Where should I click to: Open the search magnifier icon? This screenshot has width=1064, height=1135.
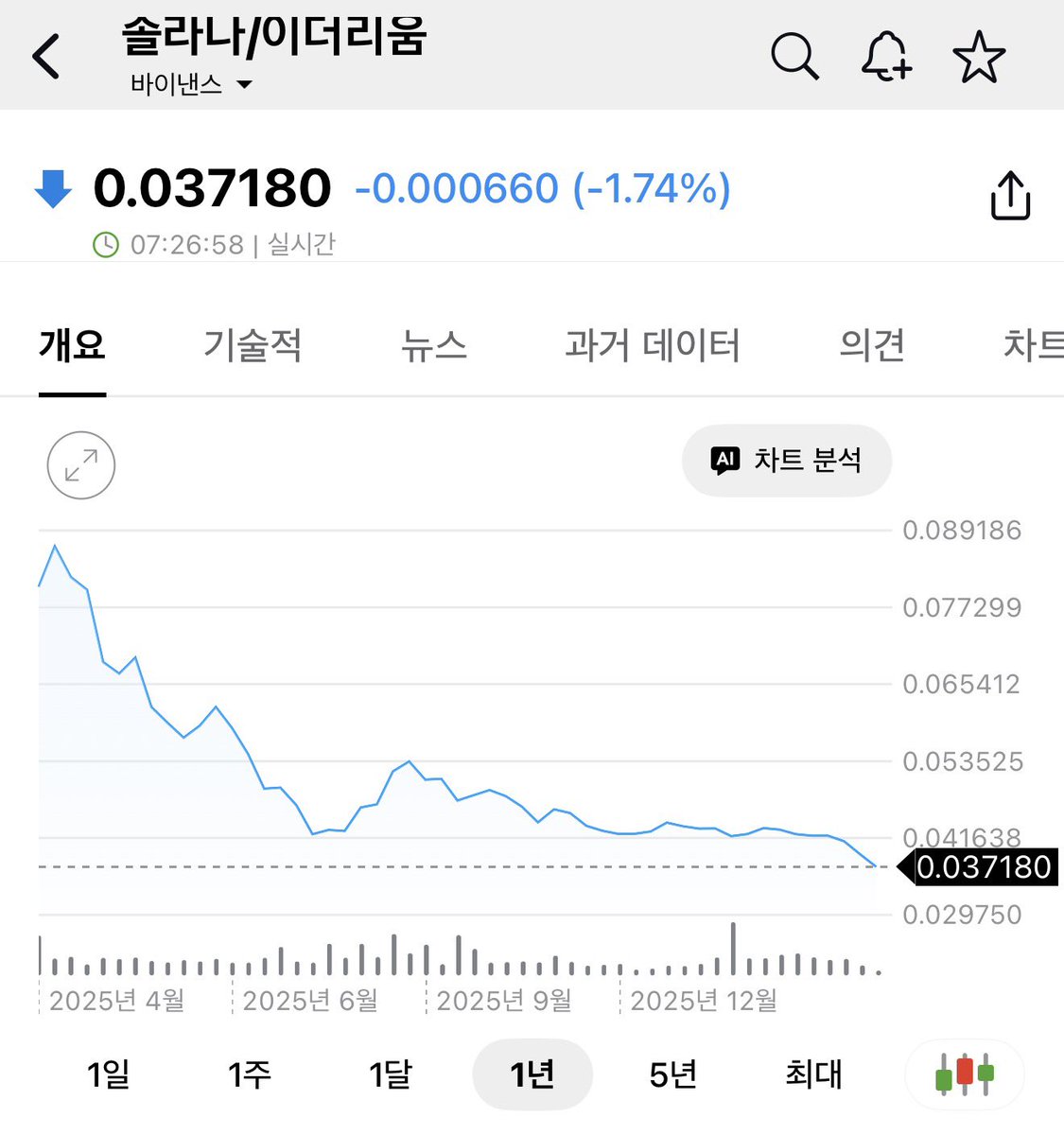(x=794, y=57)
